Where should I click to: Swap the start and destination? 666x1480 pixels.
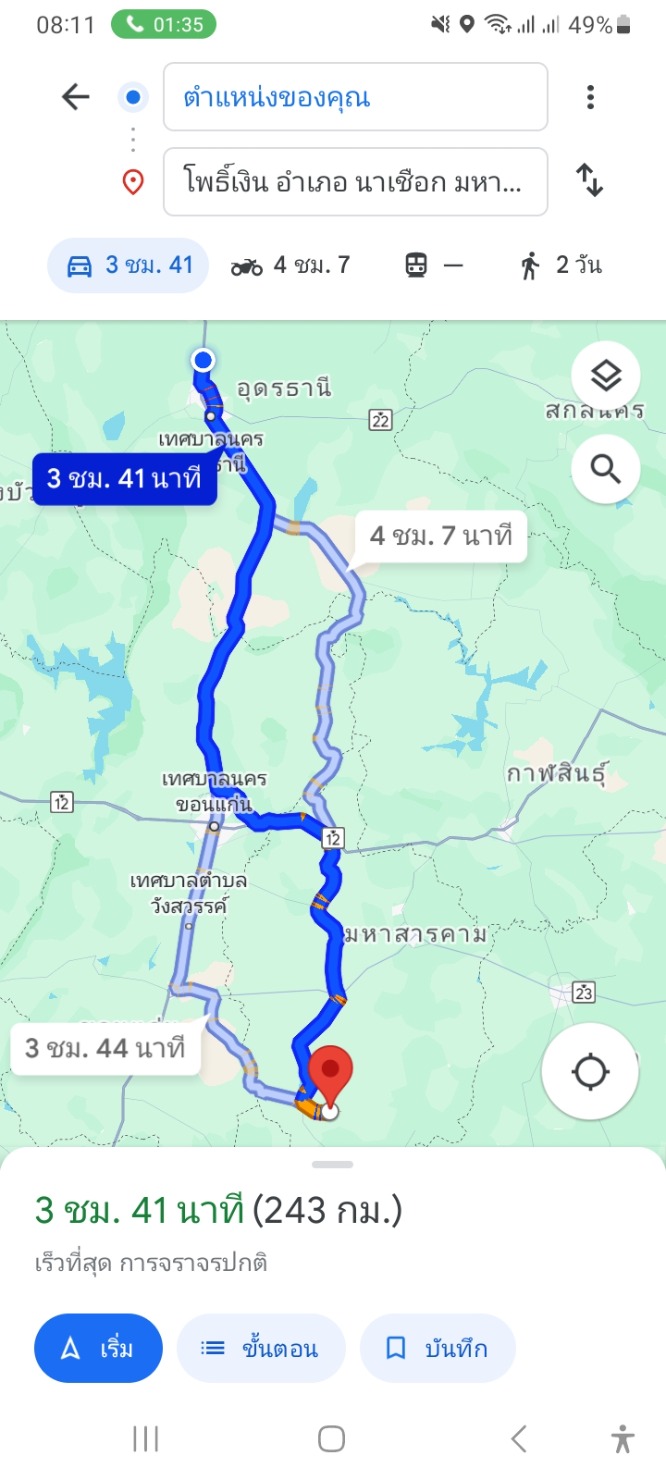[x=591, y=181]
